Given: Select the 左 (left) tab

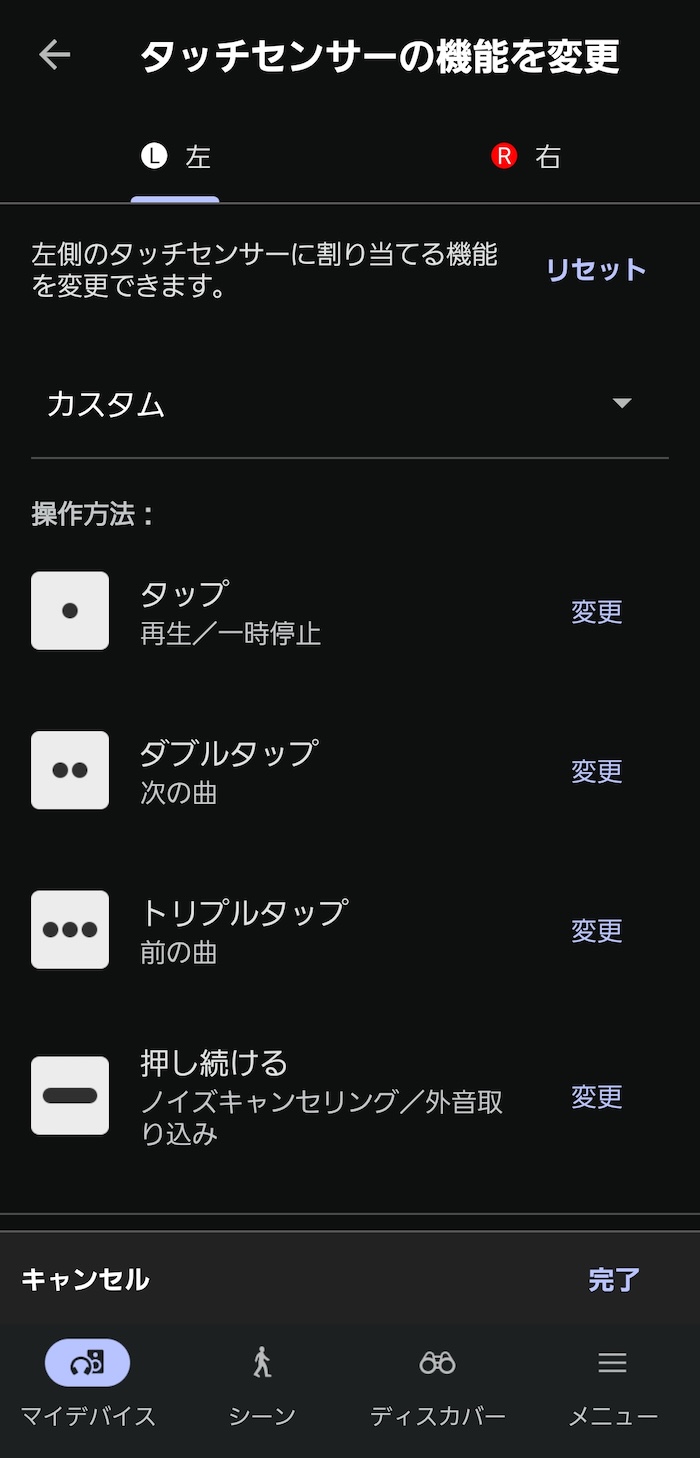Looking at the screenshot, I should [176, 157].
